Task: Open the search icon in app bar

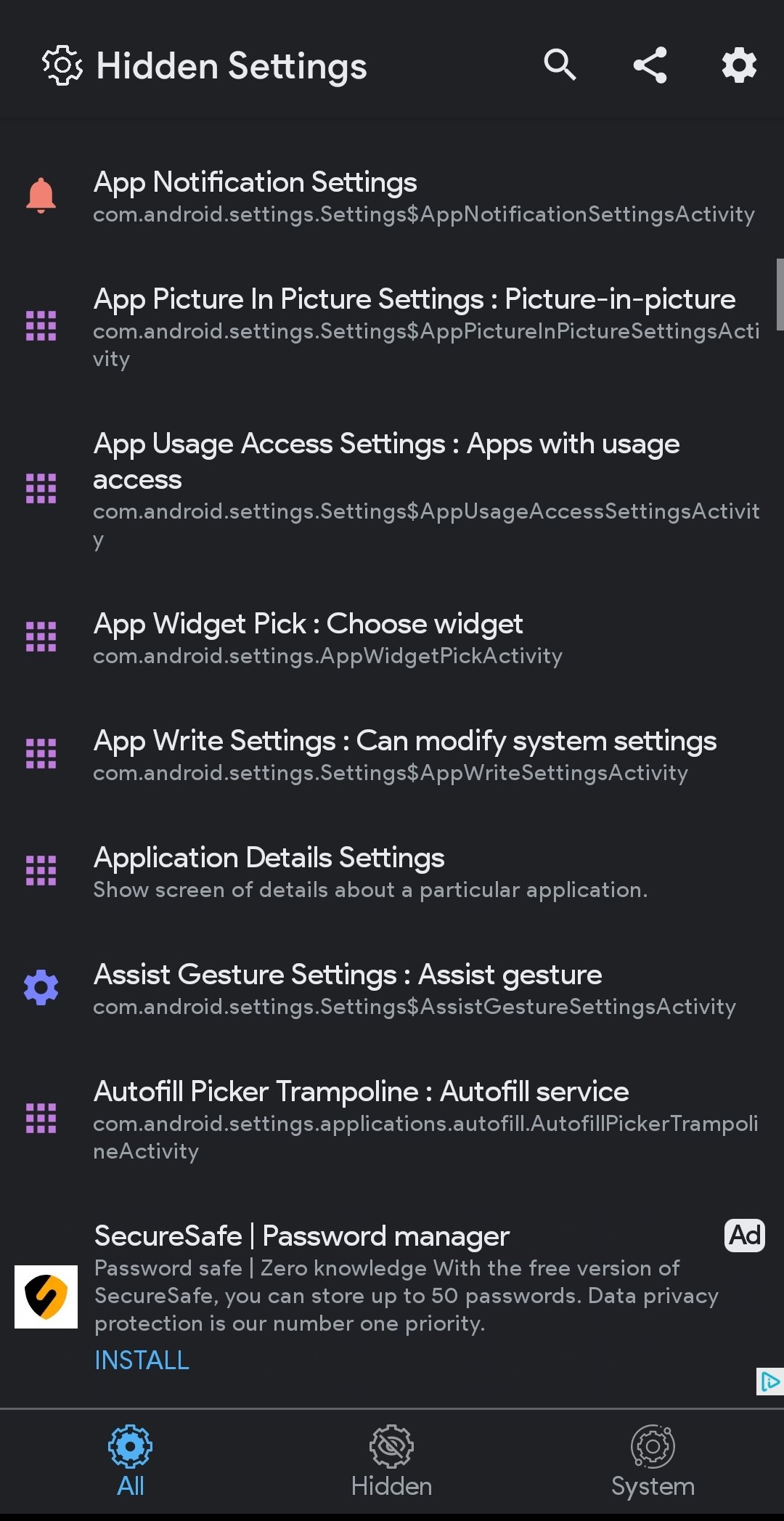Action: coord(560,65)
